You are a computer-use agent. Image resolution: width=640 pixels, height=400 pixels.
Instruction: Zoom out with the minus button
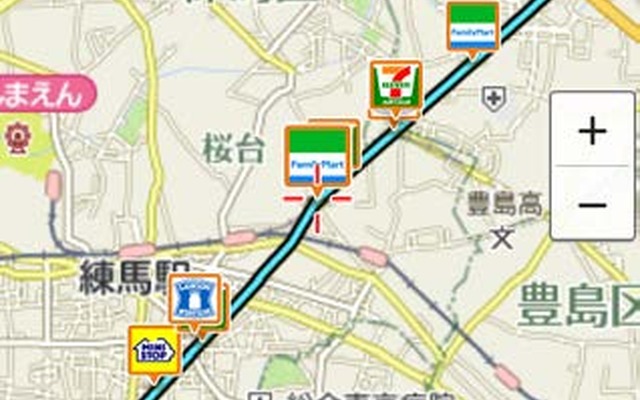coord(593,205)
